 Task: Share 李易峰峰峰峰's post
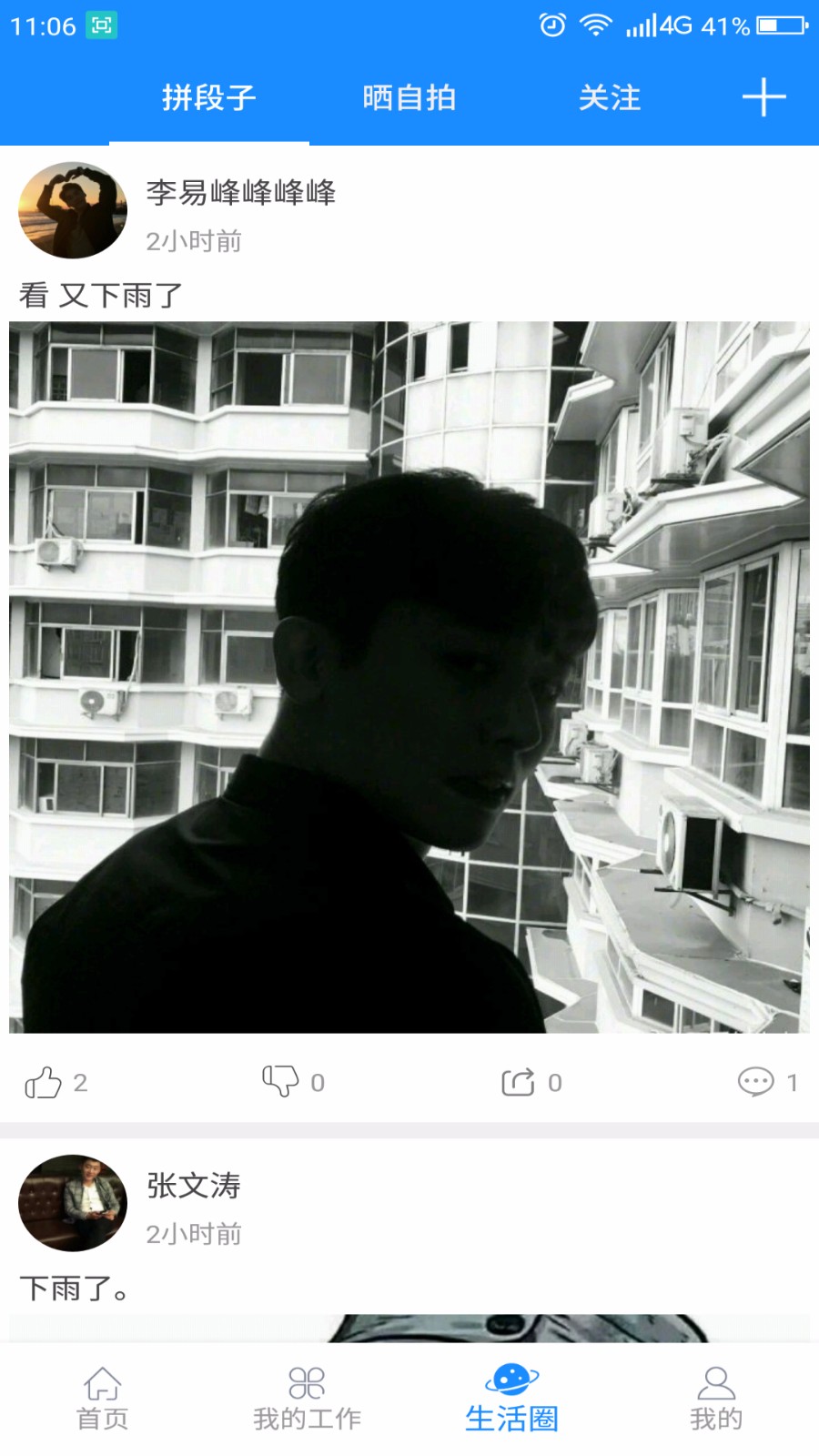(x=519, y=1082)
